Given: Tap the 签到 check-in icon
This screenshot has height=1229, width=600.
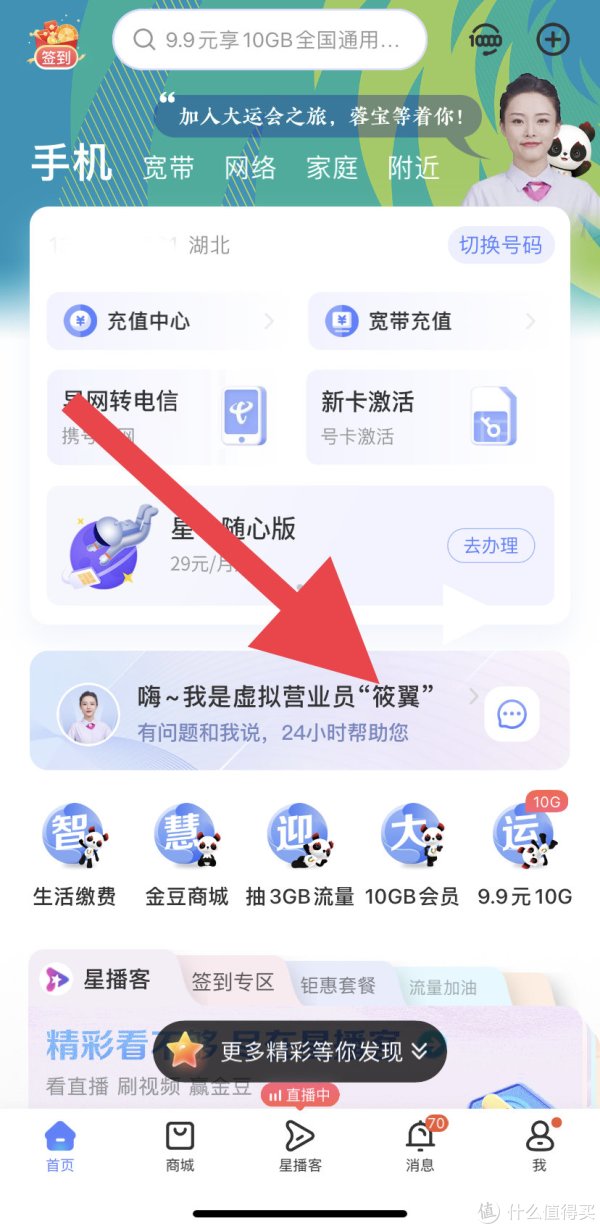Looking at the screenshot, I should [x=57, y=42].
